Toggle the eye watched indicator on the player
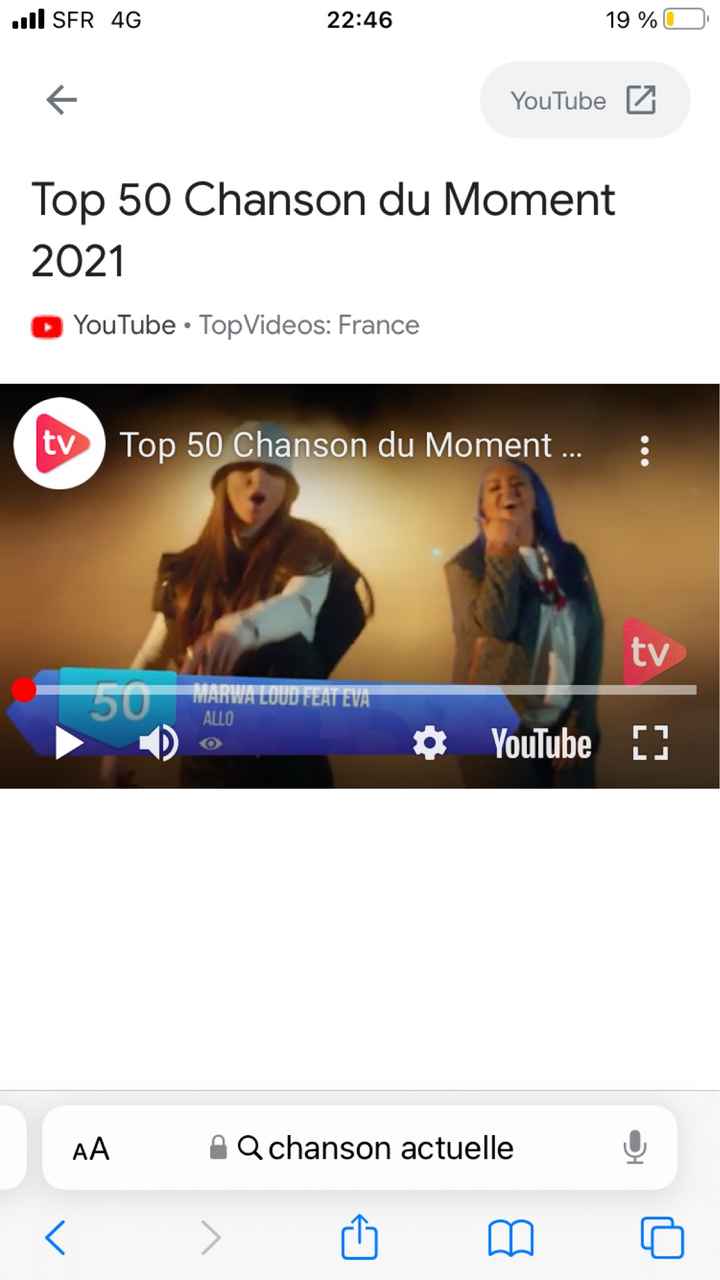This screenshot has height=1280, width=720. click(x=210, y=745)
